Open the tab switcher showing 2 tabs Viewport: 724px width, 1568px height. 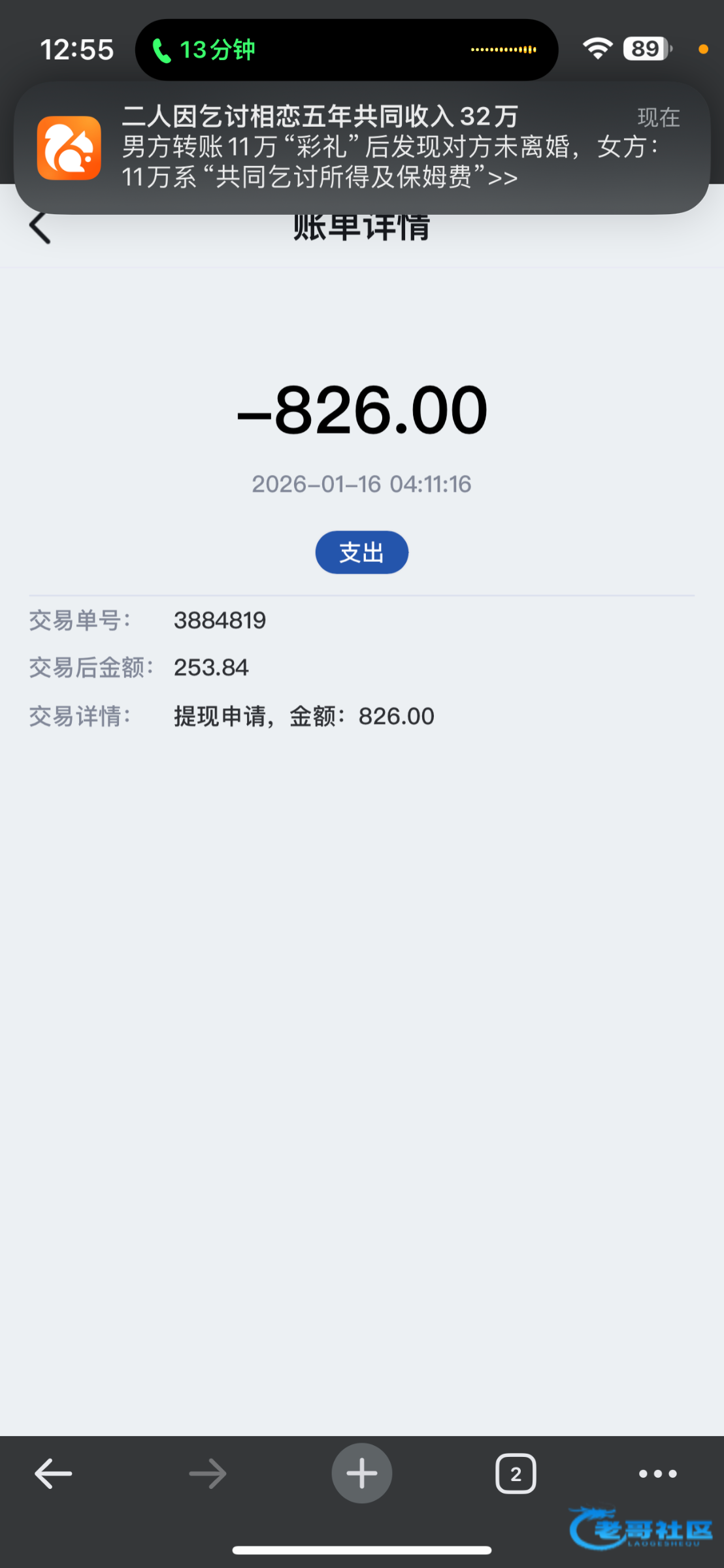[516, 1473]
